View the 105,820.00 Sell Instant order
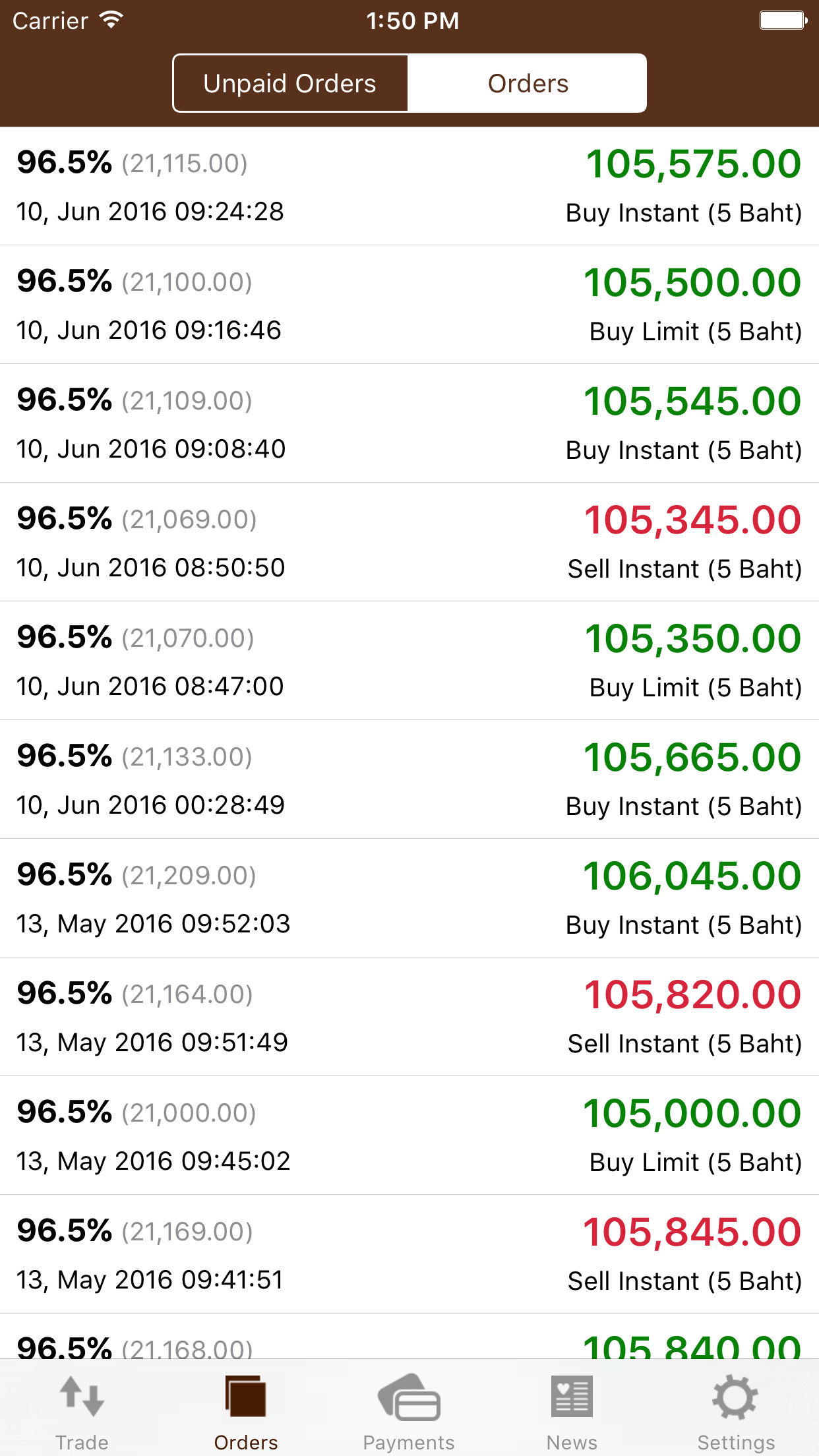This screenshot has height=1456, width=819. coord(409,1017)
